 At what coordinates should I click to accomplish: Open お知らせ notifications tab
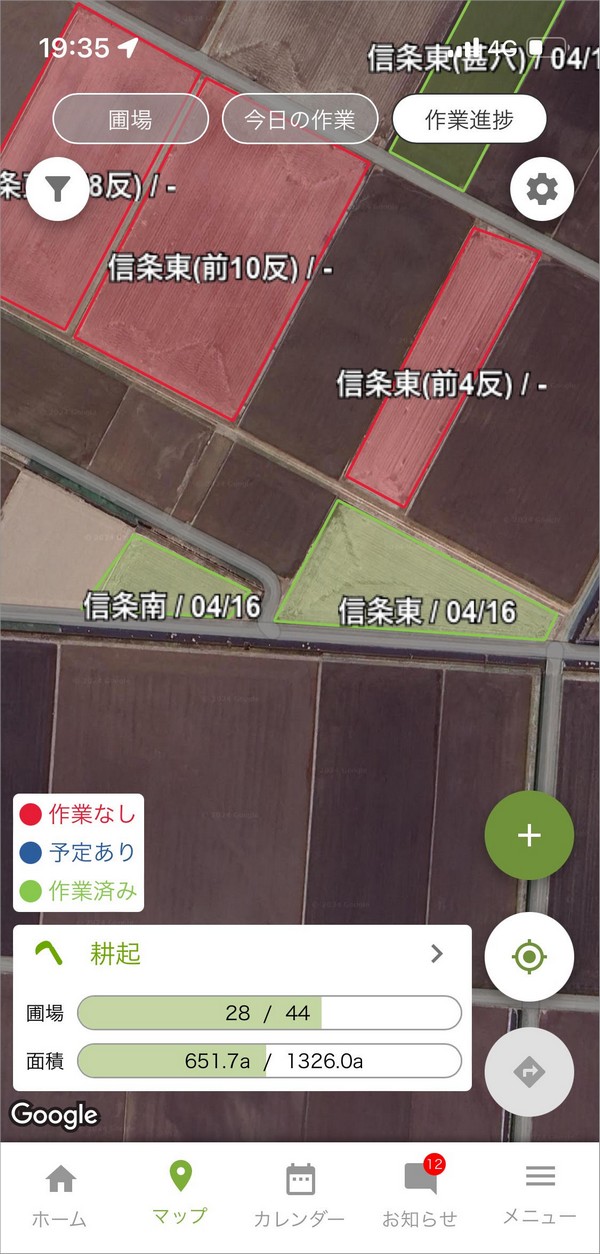420,1195
